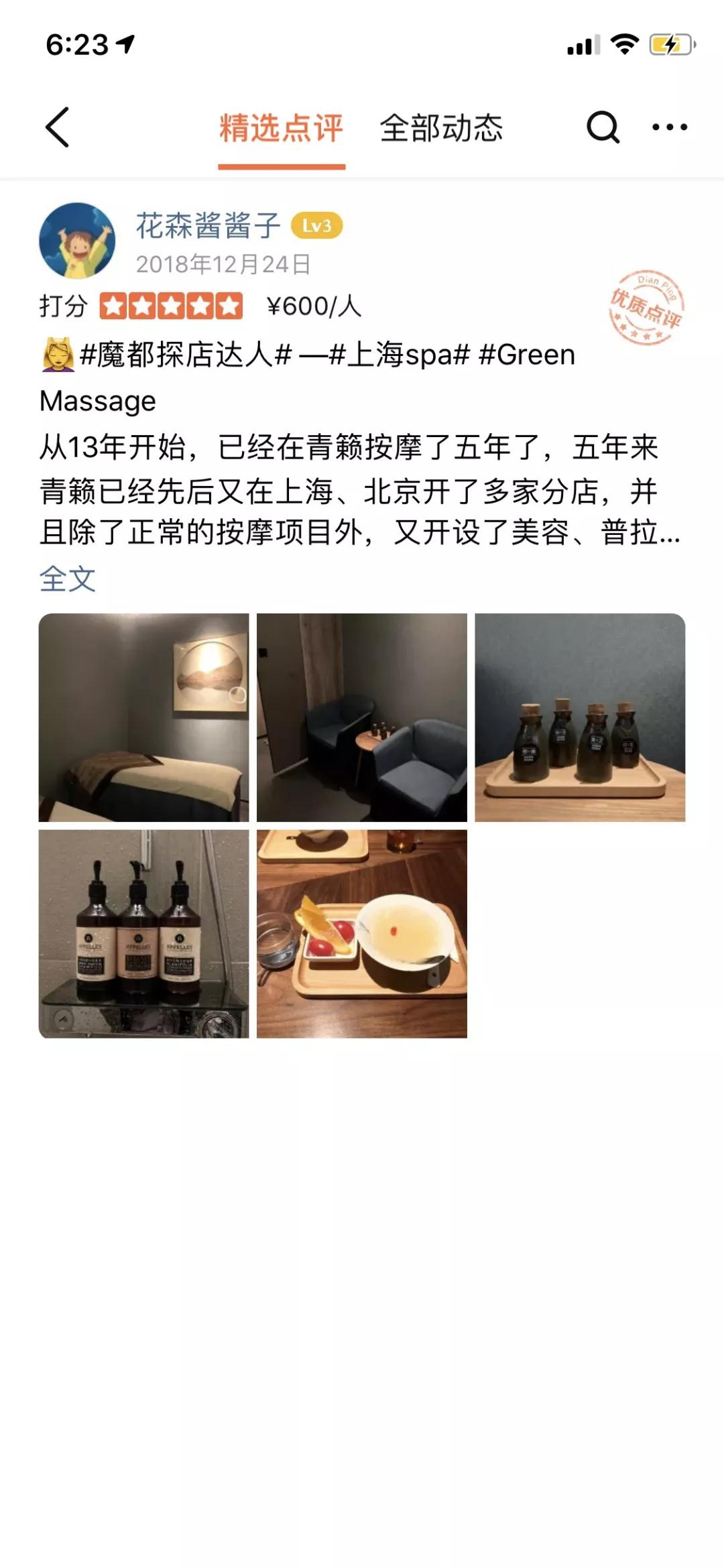Tap the username 花森酱酱子

point(208,226)
